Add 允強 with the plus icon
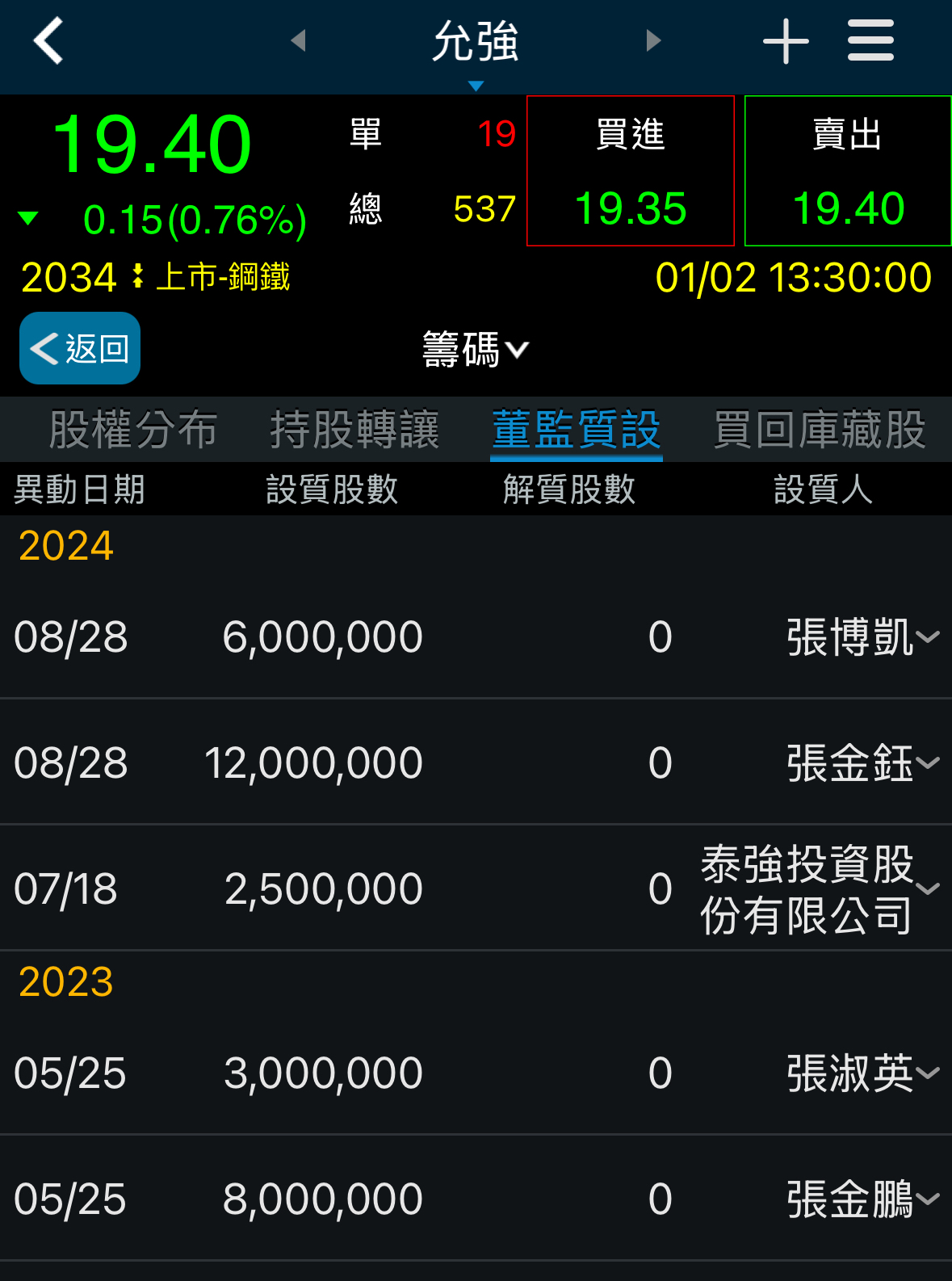The image size is (952, 1281). (x=785, y=41)
